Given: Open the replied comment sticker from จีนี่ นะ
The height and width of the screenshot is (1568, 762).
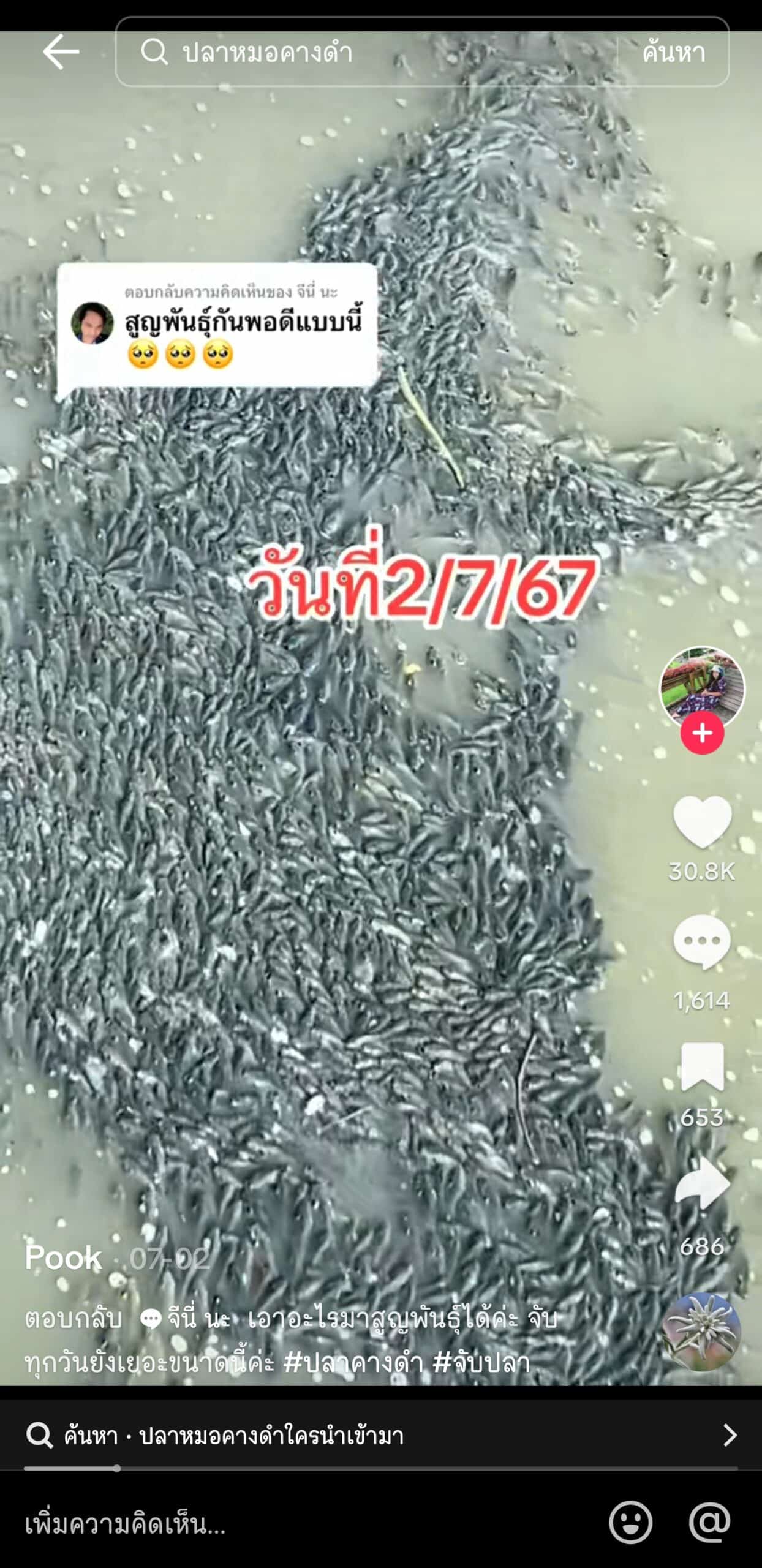Looking at the screenshot, I should pyautogui.click(x=217, y=325).
